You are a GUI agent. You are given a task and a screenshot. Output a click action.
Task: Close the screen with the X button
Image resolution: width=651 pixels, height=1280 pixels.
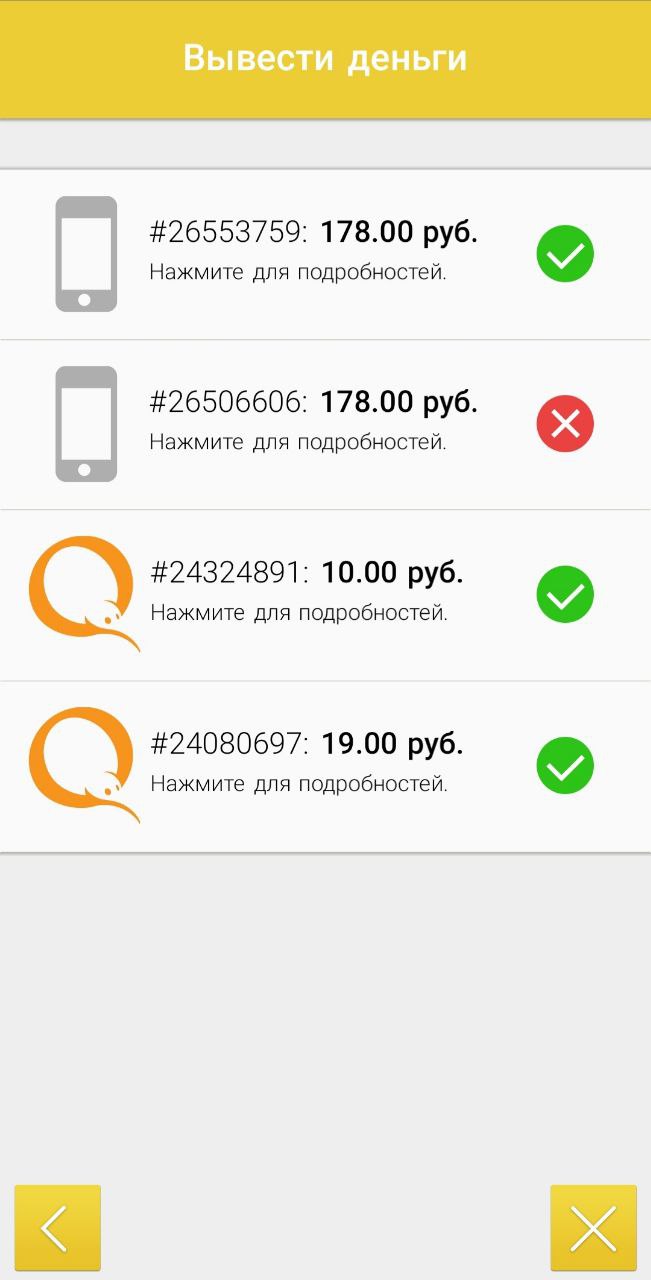tap(593, 1228)
